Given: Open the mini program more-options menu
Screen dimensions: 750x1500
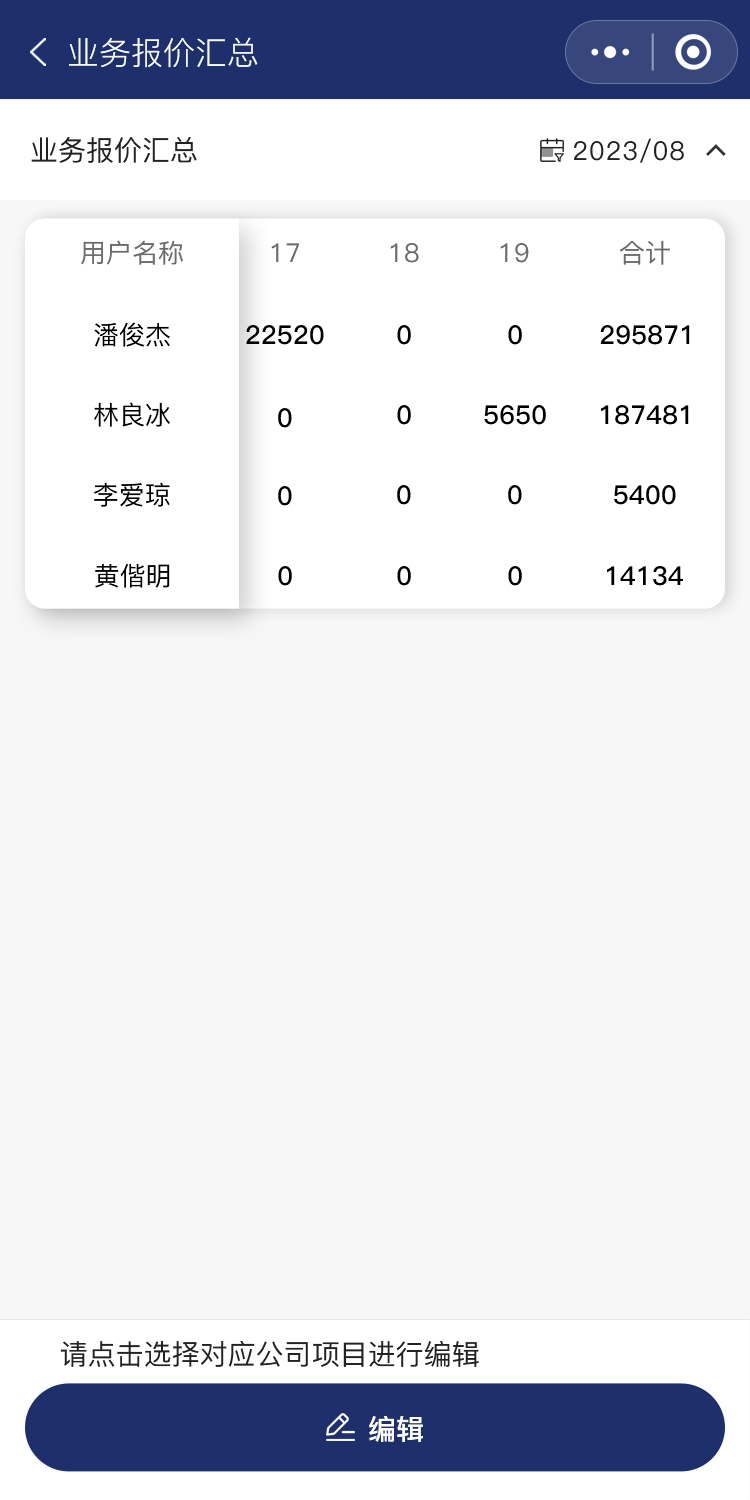Looking at the screenshot, I should coord(610,52).
